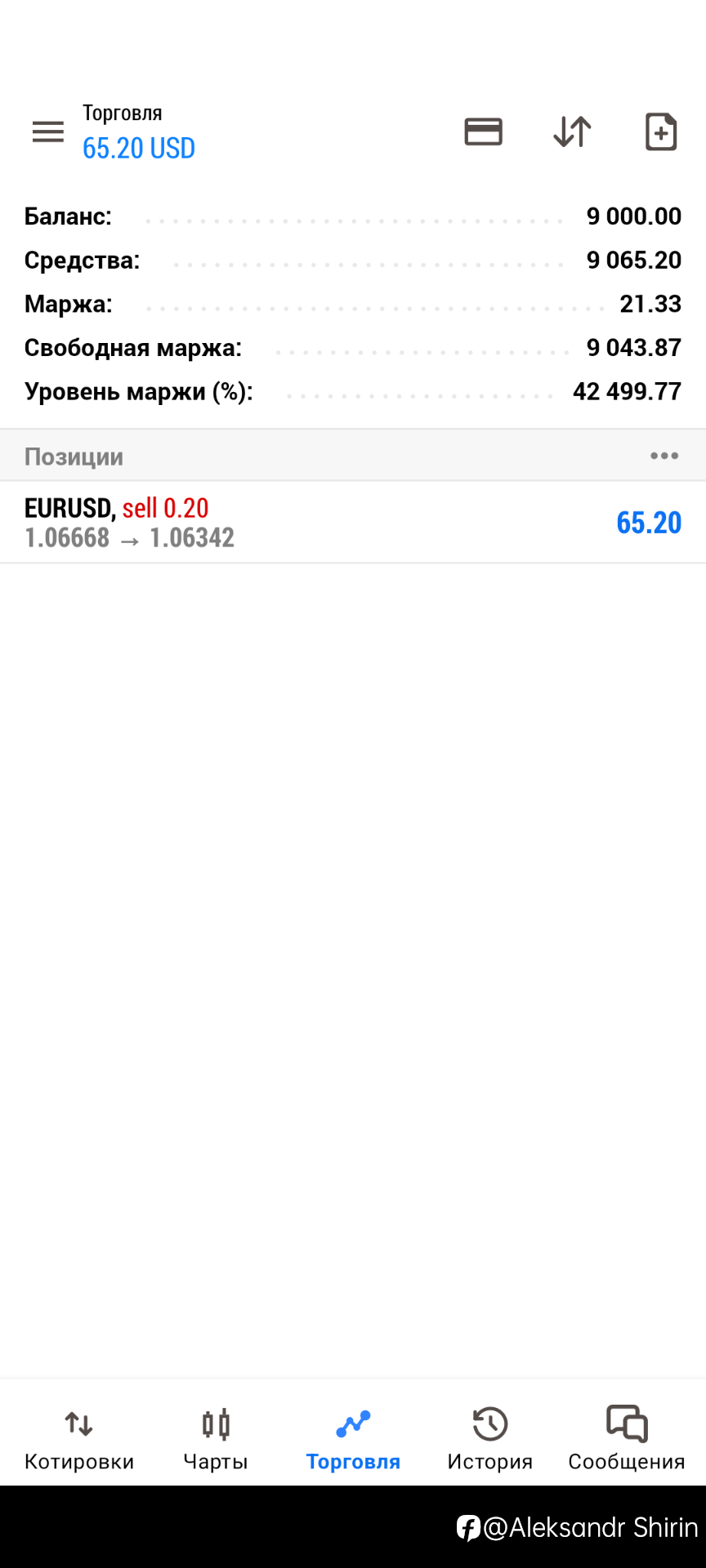Viewport: 706px width, 1568px height.
Task: Switch to the Котировки tab
Action: pyautogui.click(x=79, y=1440)
